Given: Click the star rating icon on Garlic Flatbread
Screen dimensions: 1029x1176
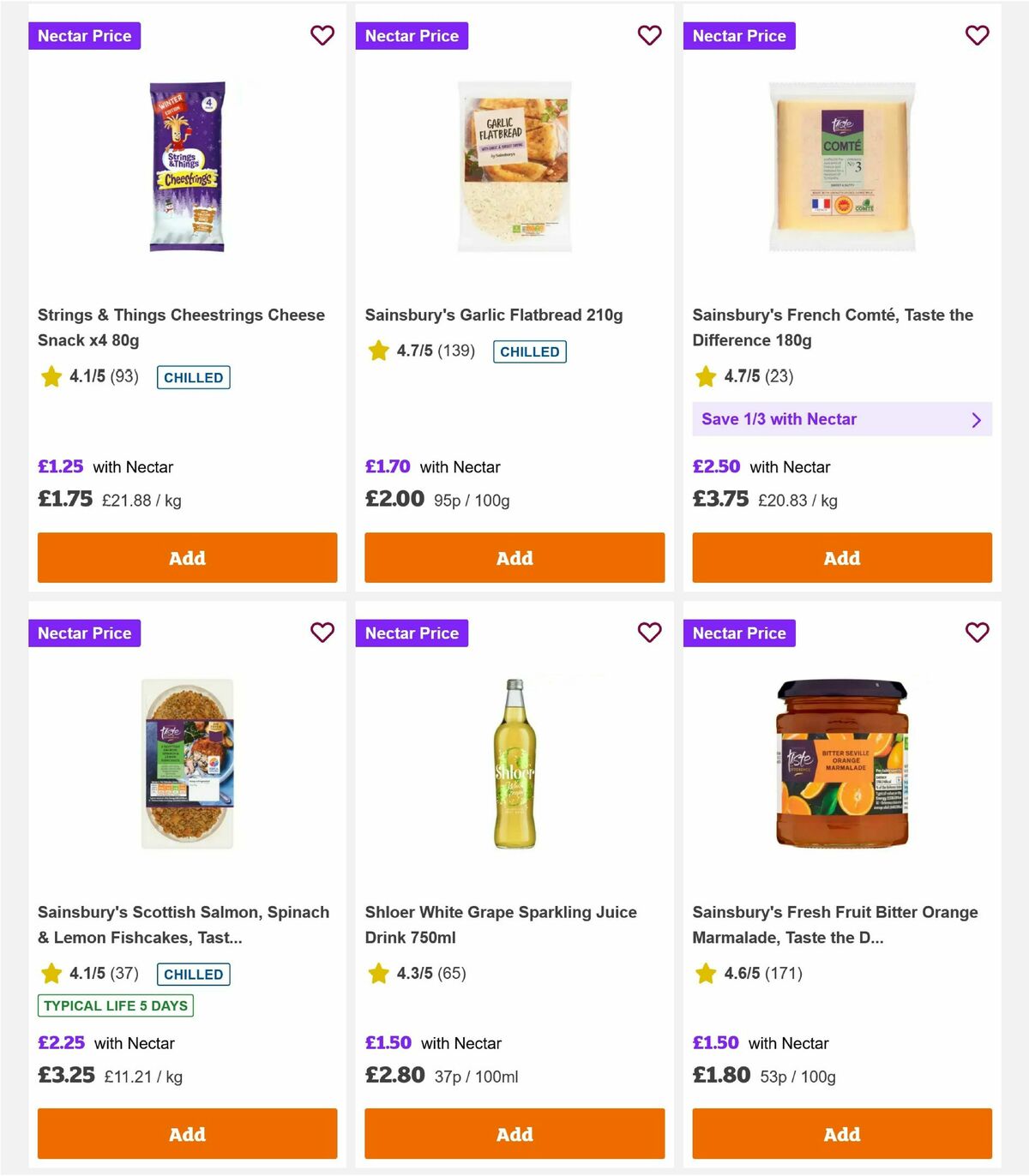Looking at the screenshot, I should pyautogui.click(x=378, y=350).
